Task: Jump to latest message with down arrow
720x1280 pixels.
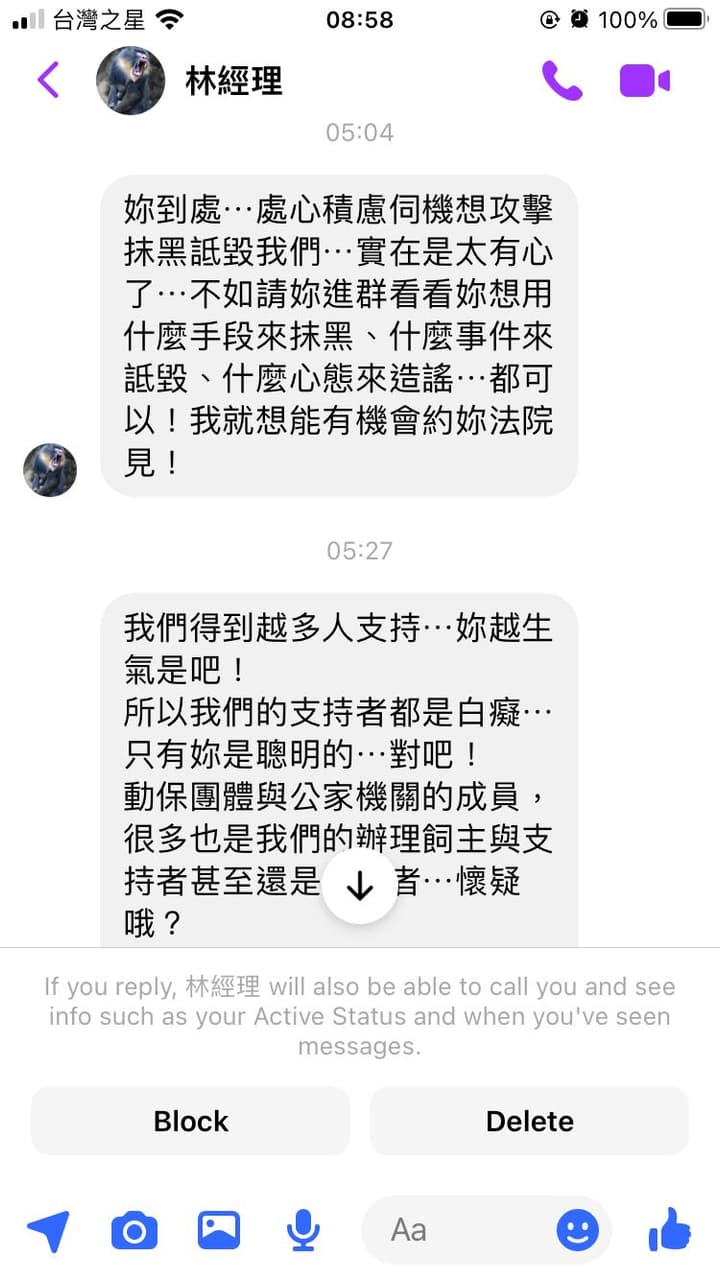Action: [x=359, y=886]
